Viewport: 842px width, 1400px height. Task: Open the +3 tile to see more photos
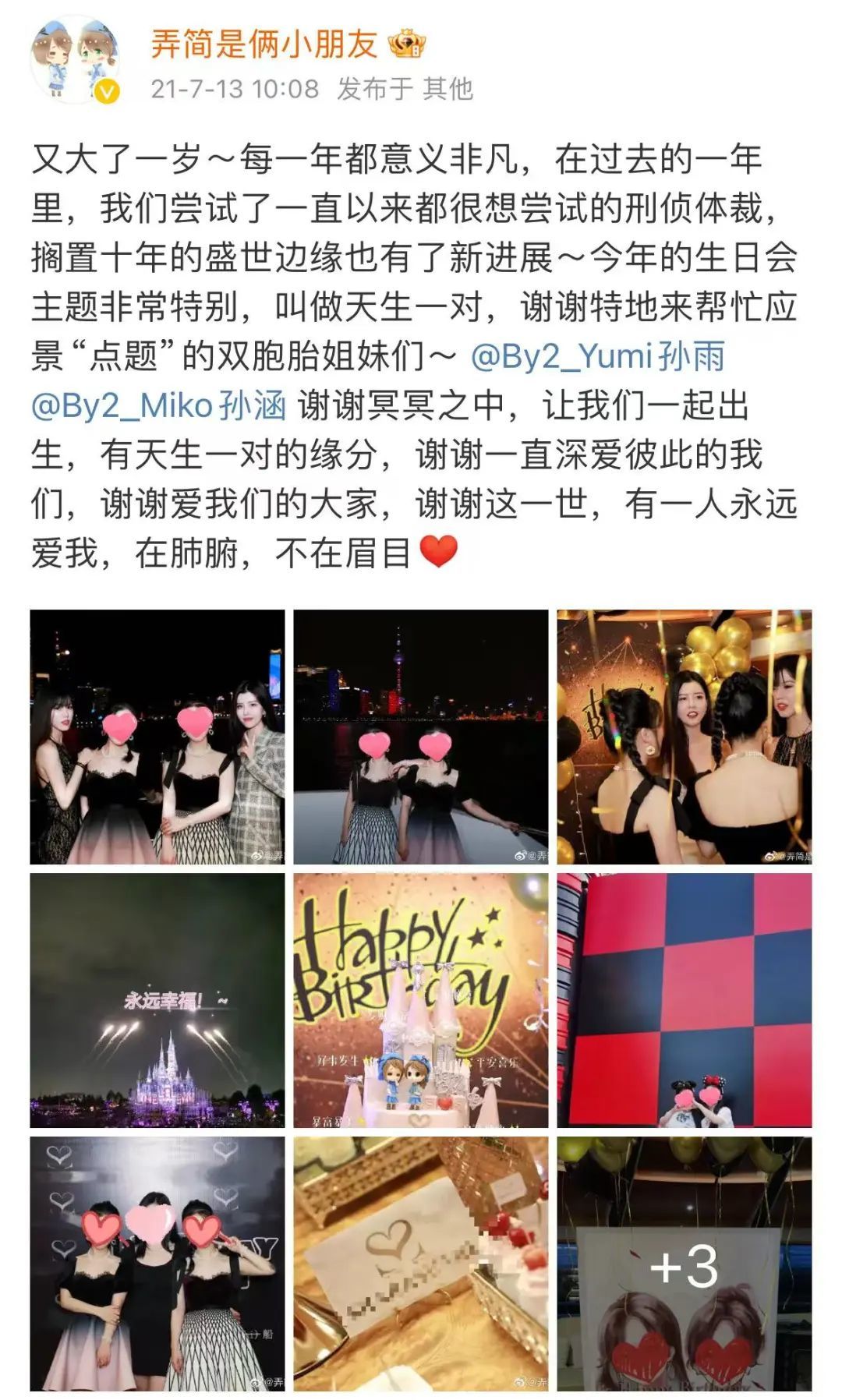click(x=684, y=1263)
